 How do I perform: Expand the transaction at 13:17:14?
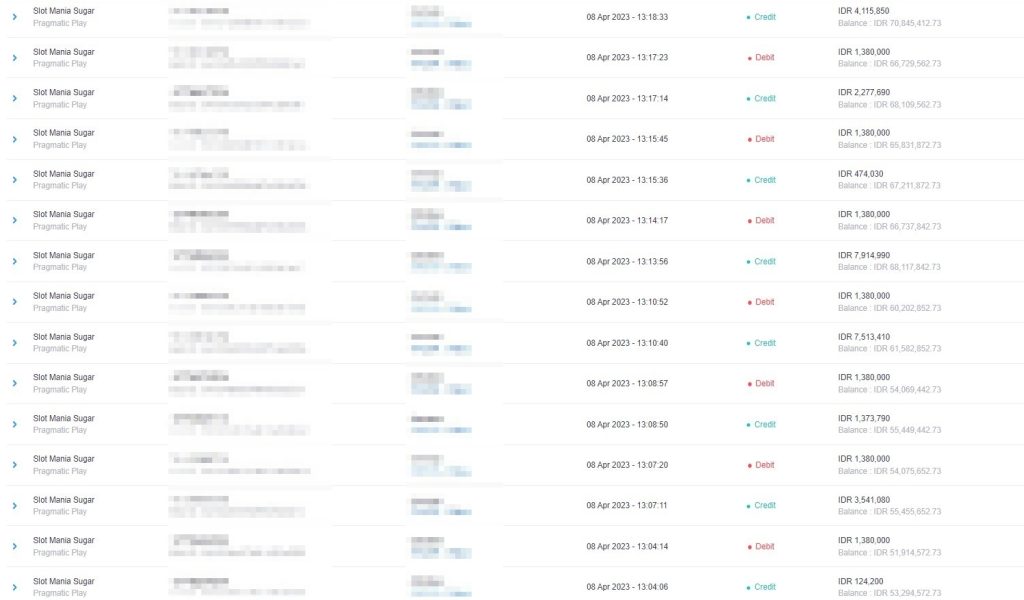[x=15, y=98]
